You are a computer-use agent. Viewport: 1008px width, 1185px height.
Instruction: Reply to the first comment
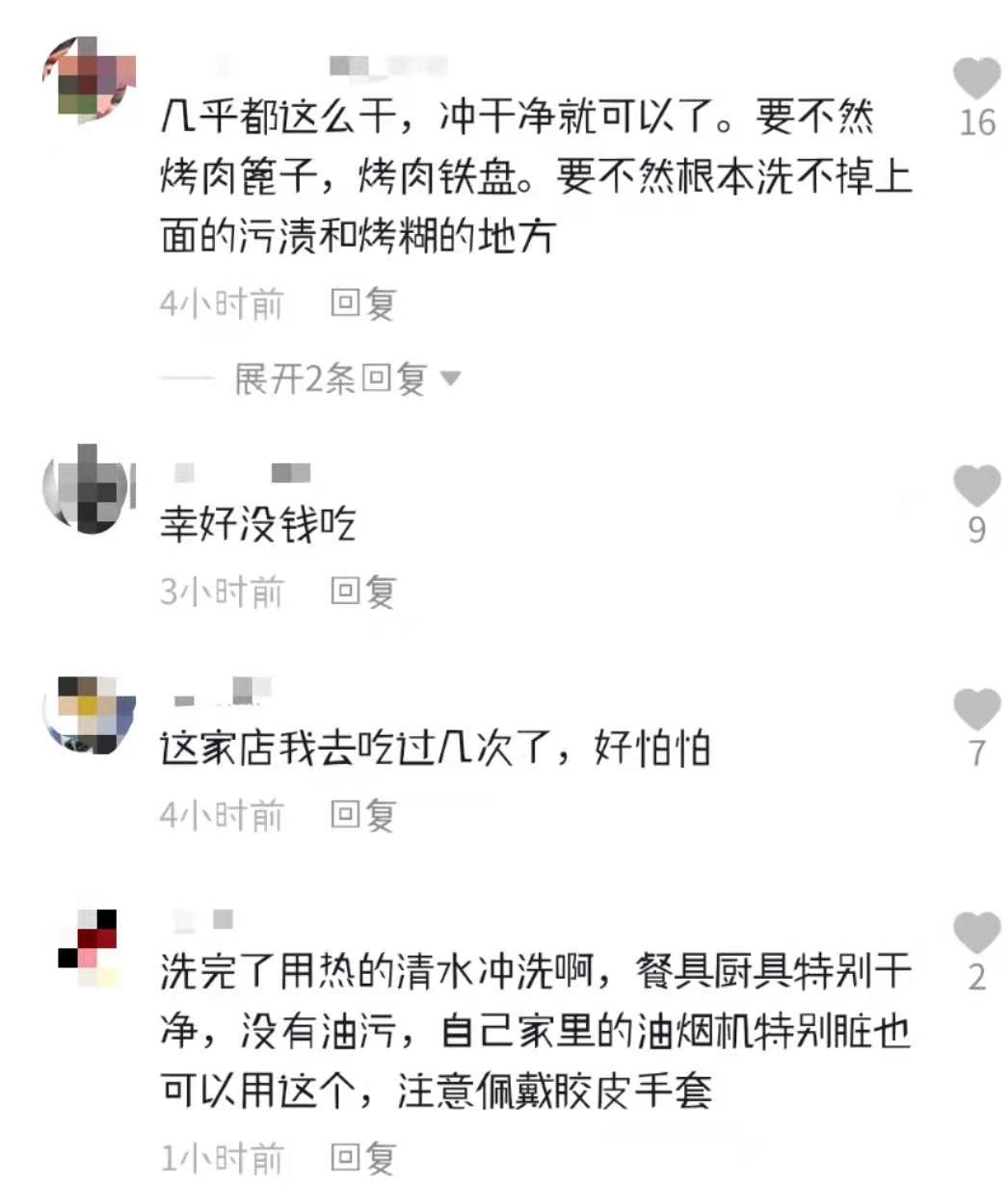coord(361,303)
